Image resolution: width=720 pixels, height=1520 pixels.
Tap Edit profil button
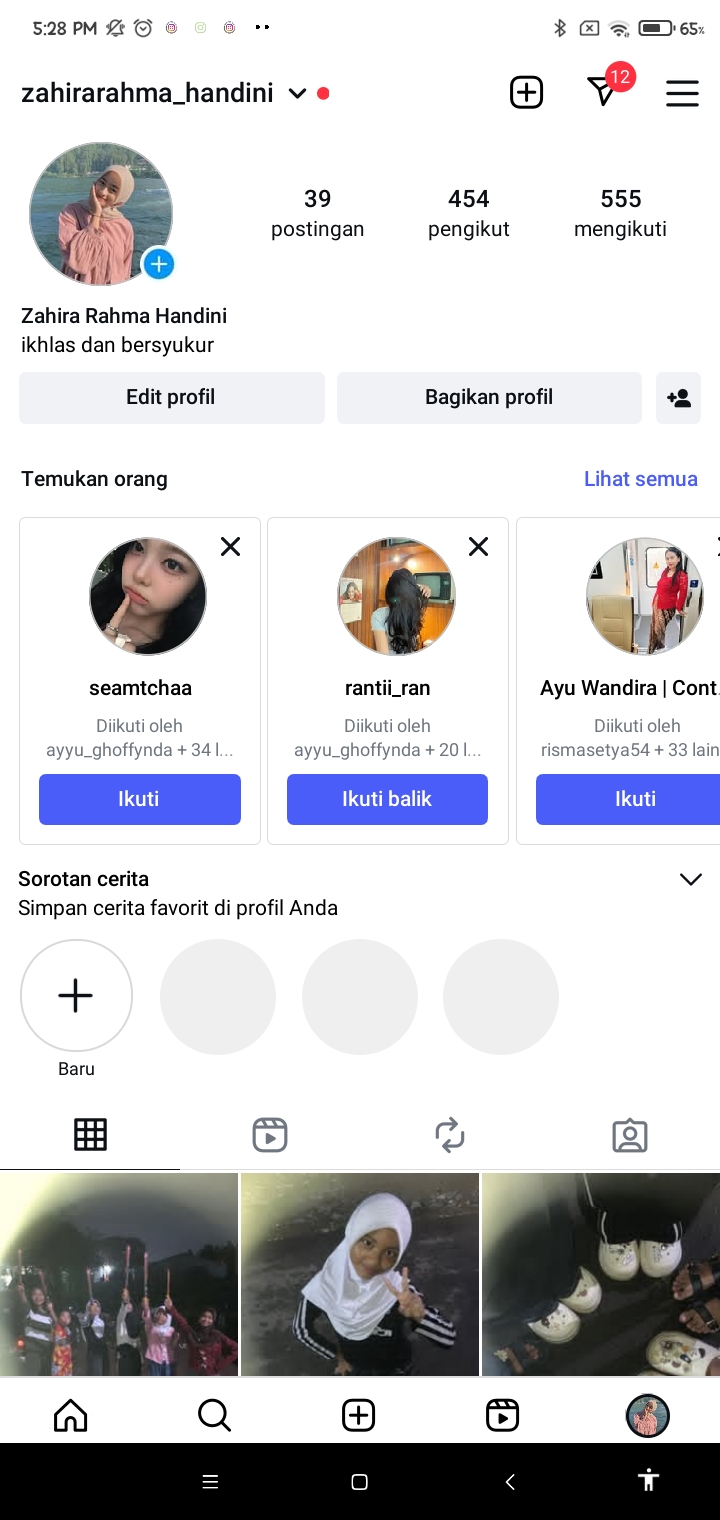tap(171, 397)
